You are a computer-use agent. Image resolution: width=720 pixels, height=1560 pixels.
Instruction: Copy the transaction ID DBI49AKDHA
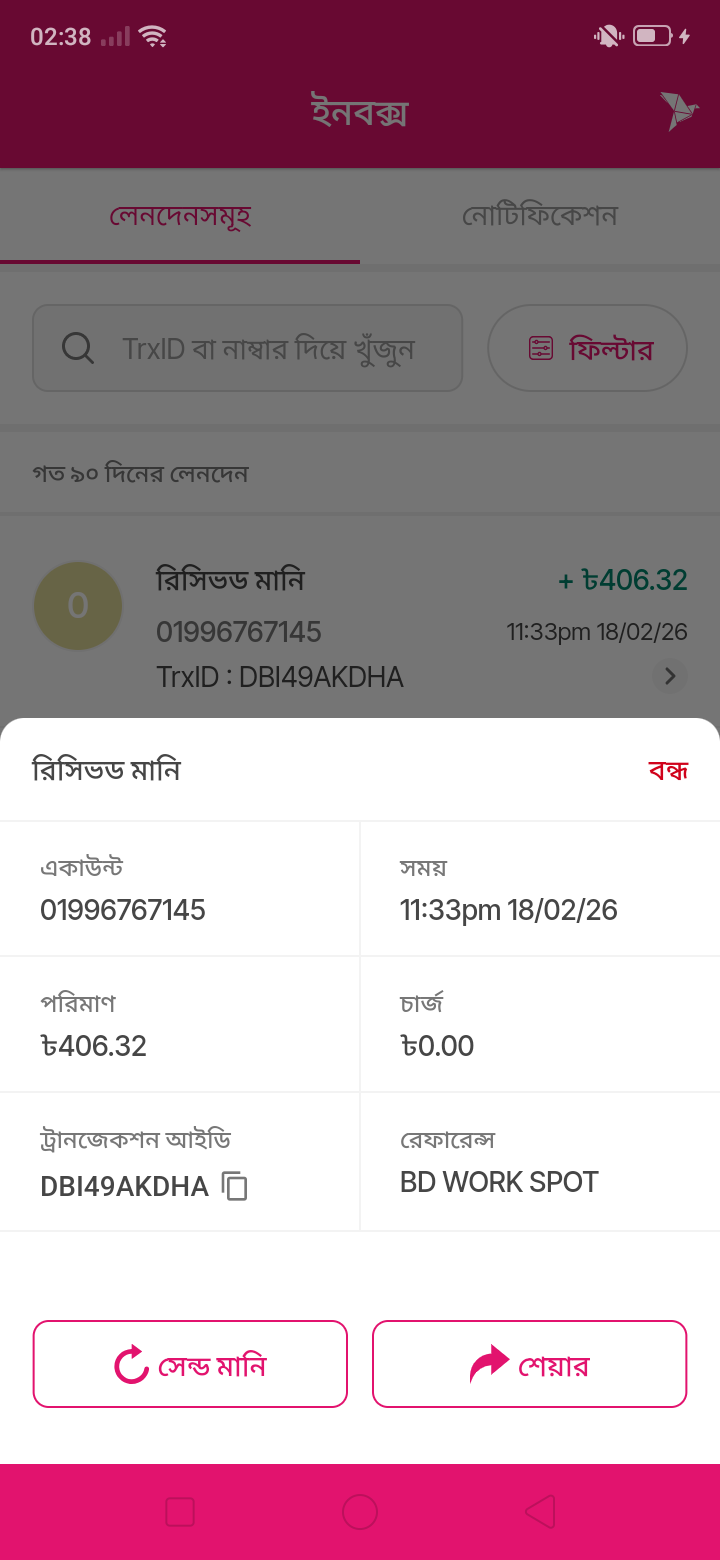tap(235, 1187)
